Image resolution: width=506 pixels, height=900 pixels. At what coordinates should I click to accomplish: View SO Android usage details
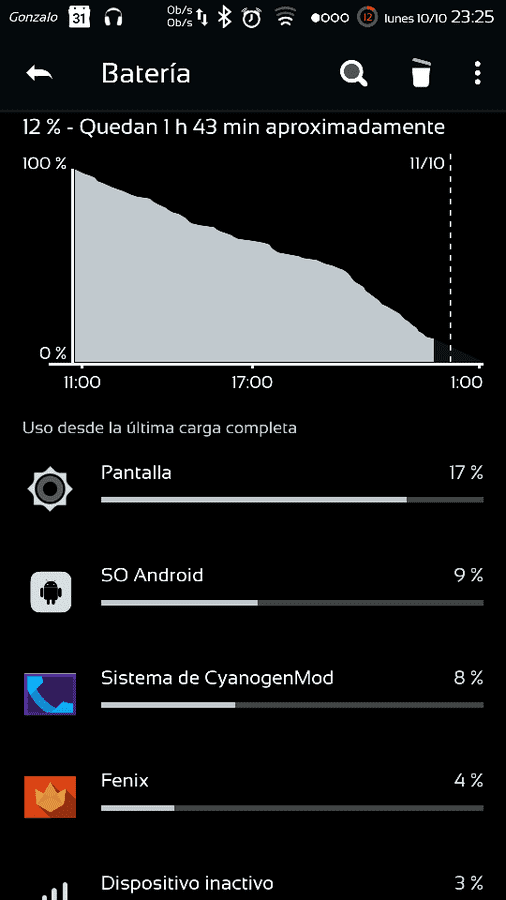[x=253, y=591]
